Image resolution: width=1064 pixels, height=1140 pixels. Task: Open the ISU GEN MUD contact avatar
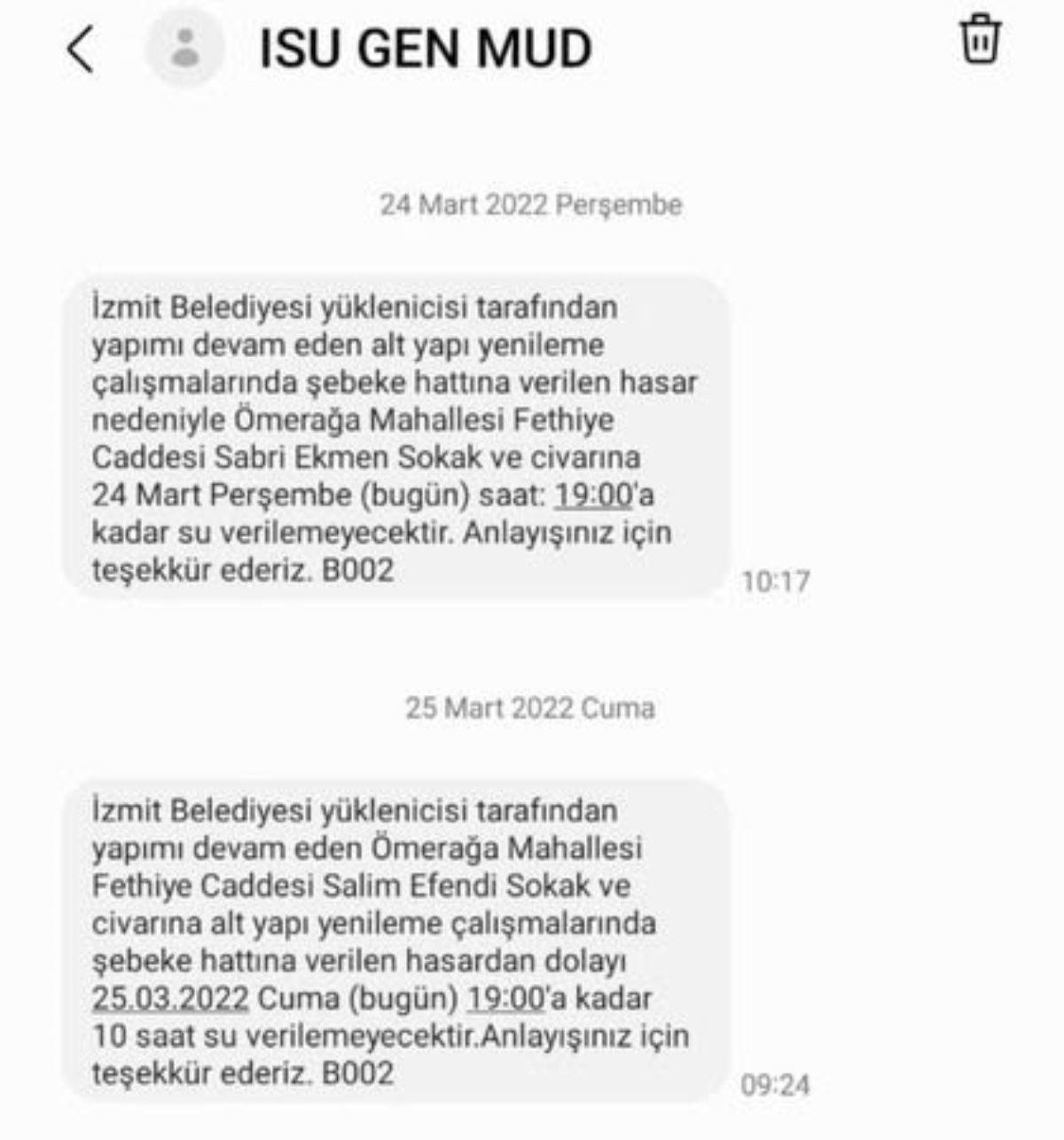(x=185, y=48)
